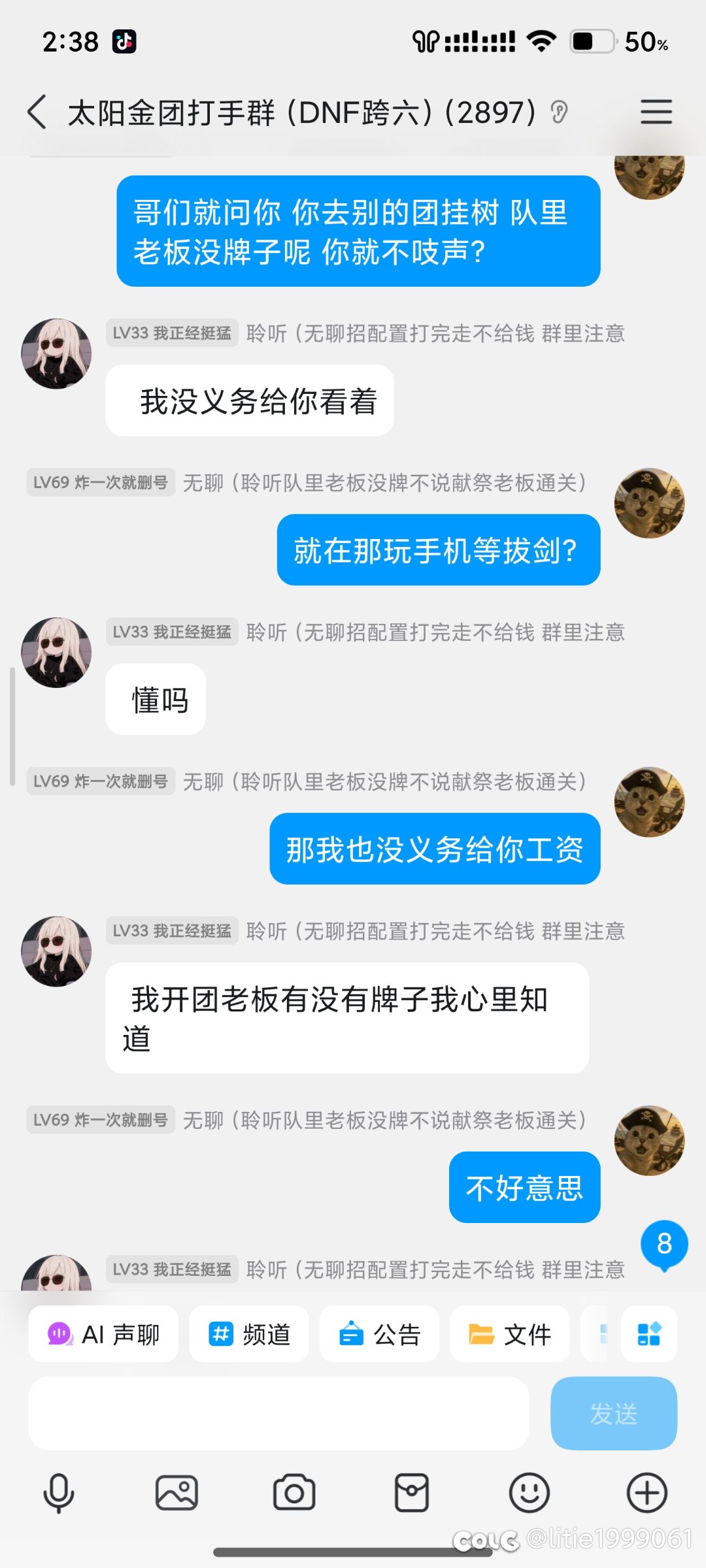Focus the message input field
The width and height of the screenshot is (706, 1568).
(x=278, y=1414)
